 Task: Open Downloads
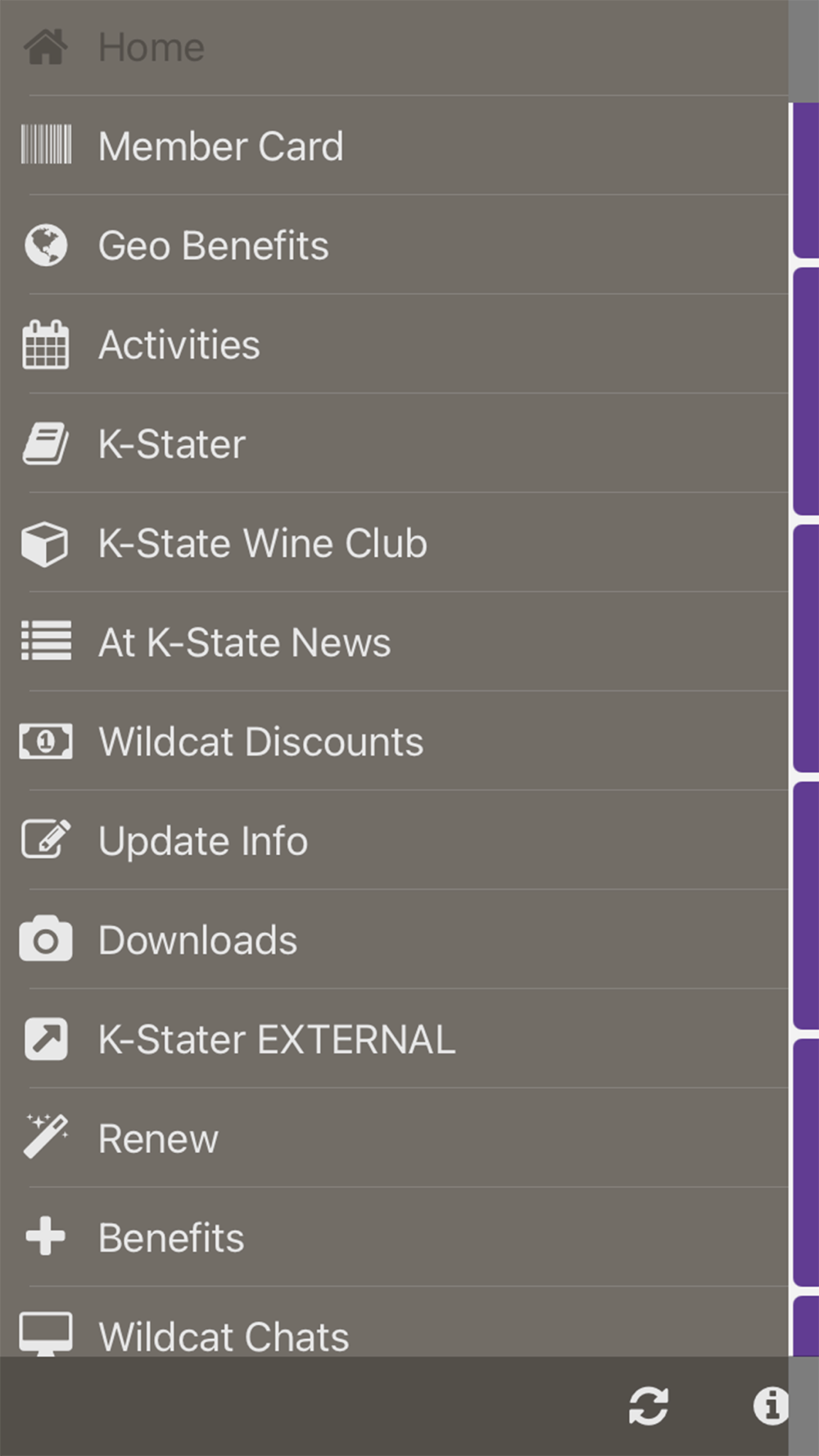click(x=197, y=940)
